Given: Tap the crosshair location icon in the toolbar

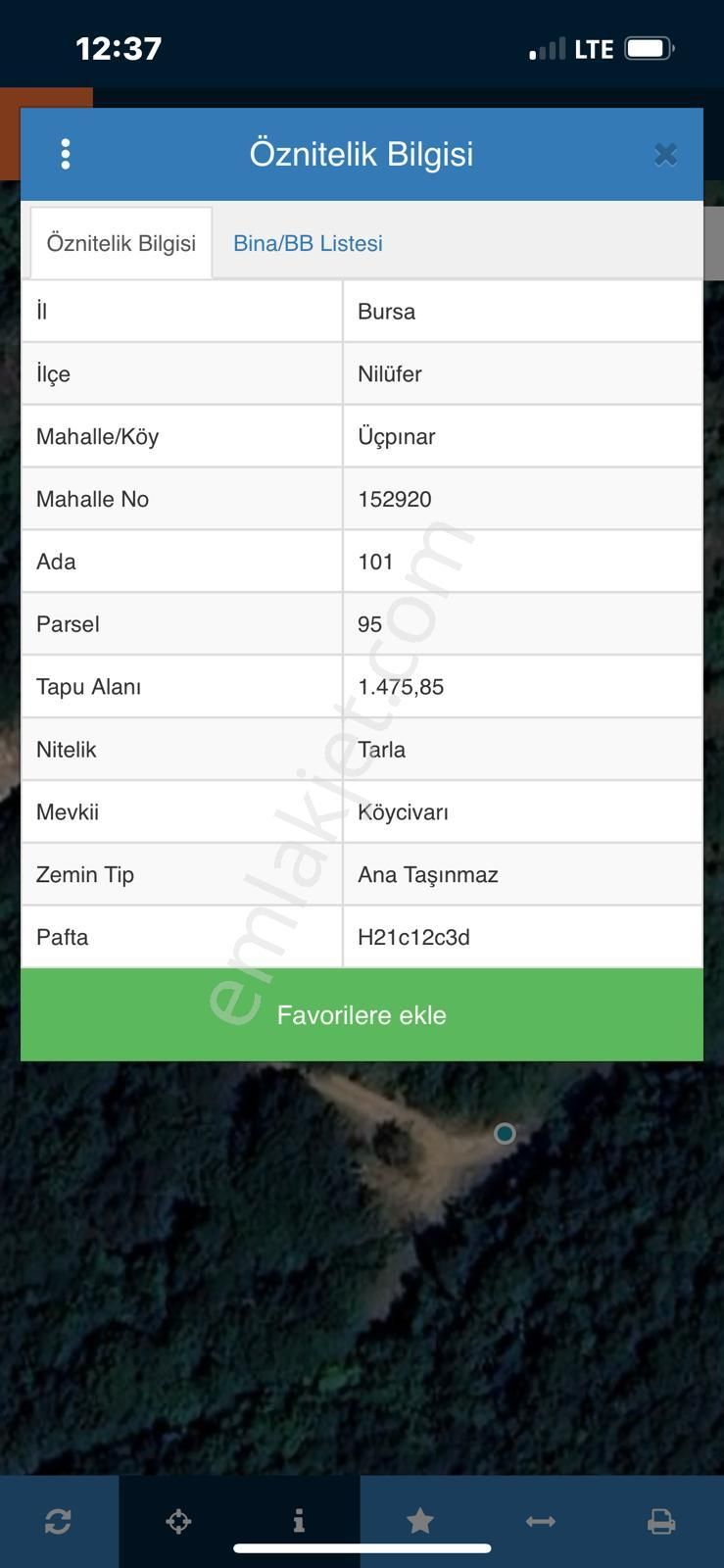Looking at the screenshot, I should (178, 1522).
